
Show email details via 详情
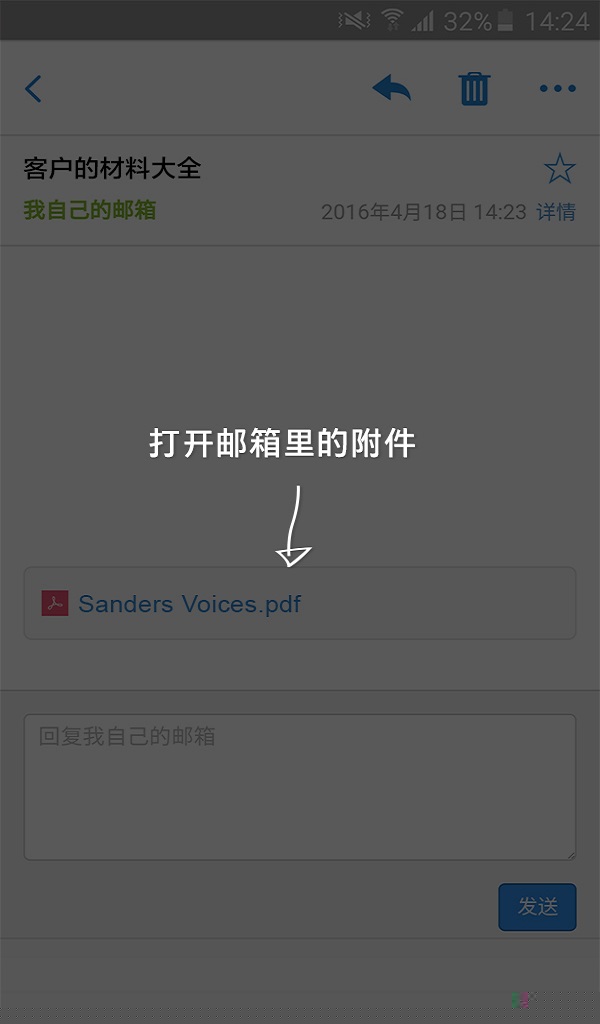point(556,212)
